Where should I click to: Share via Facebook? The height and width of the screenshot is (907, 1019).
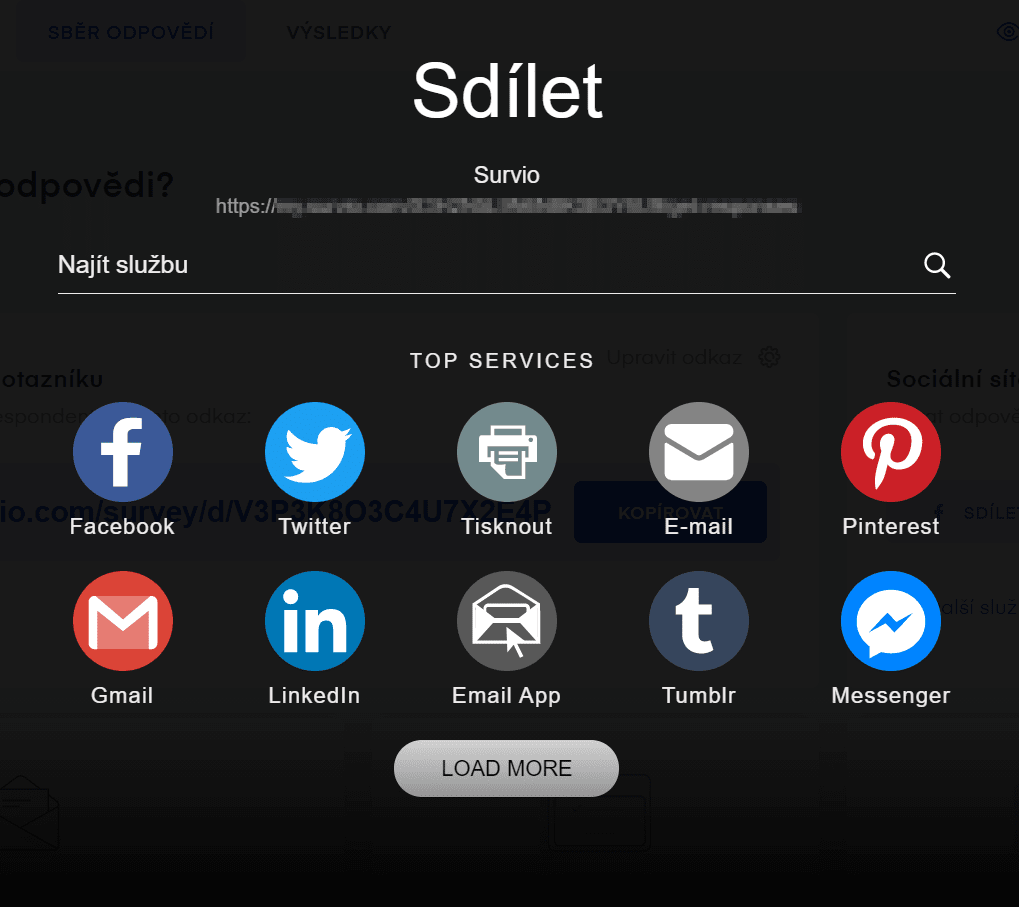(x=123, y=452)
